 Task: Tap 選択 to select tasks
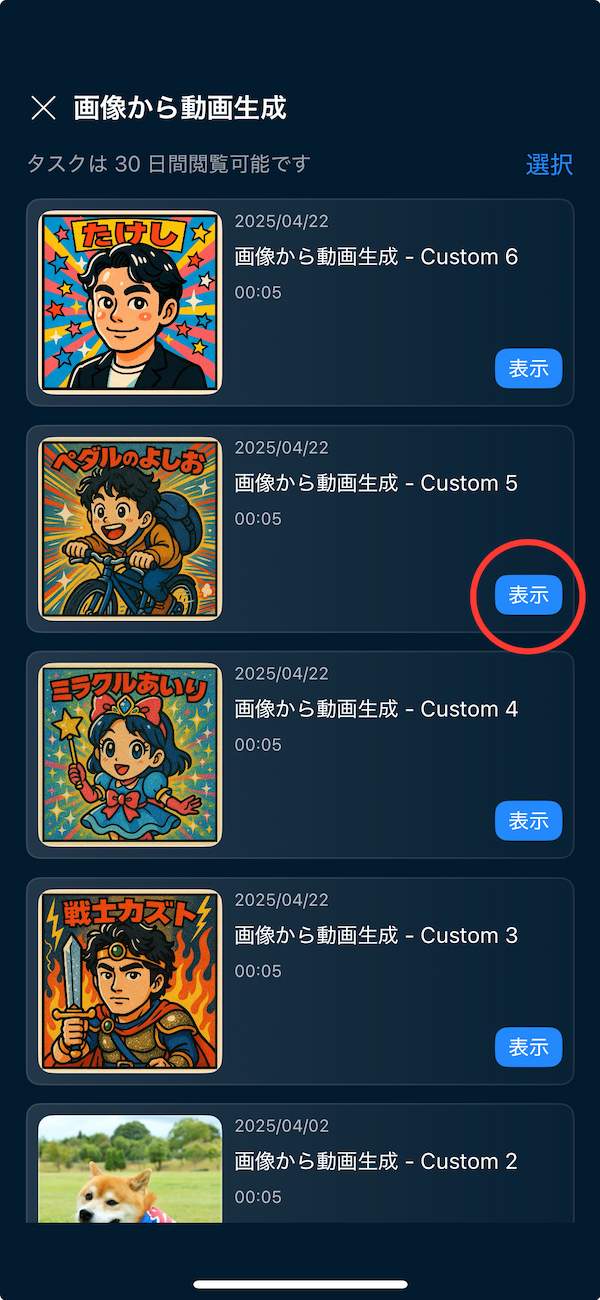pyautogui.click(x=549, y=165)
